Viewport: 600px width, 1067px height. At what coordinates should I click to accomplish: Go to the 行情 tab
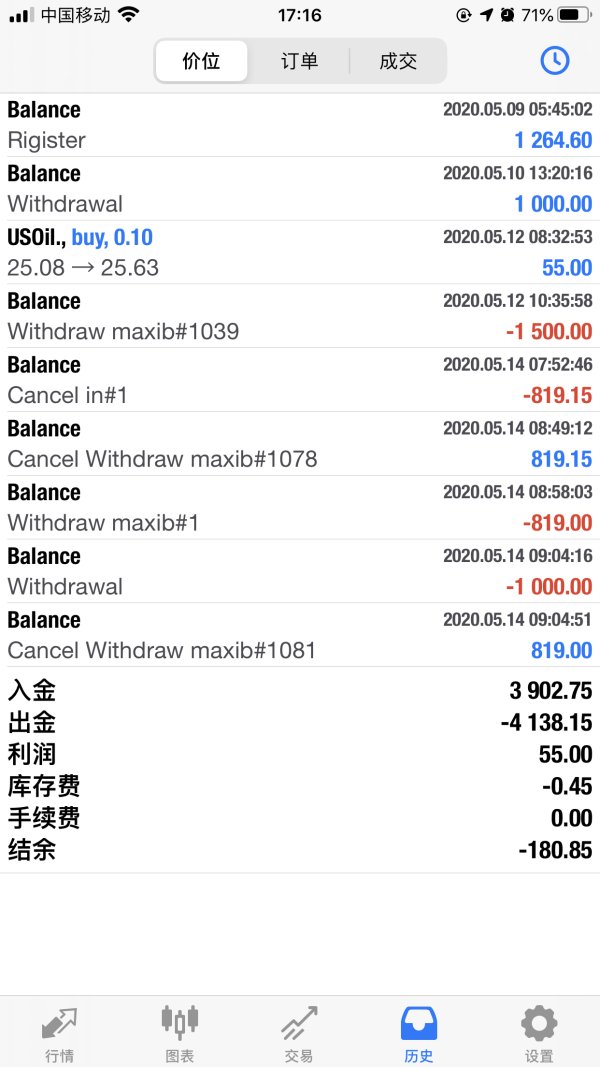59,1031
